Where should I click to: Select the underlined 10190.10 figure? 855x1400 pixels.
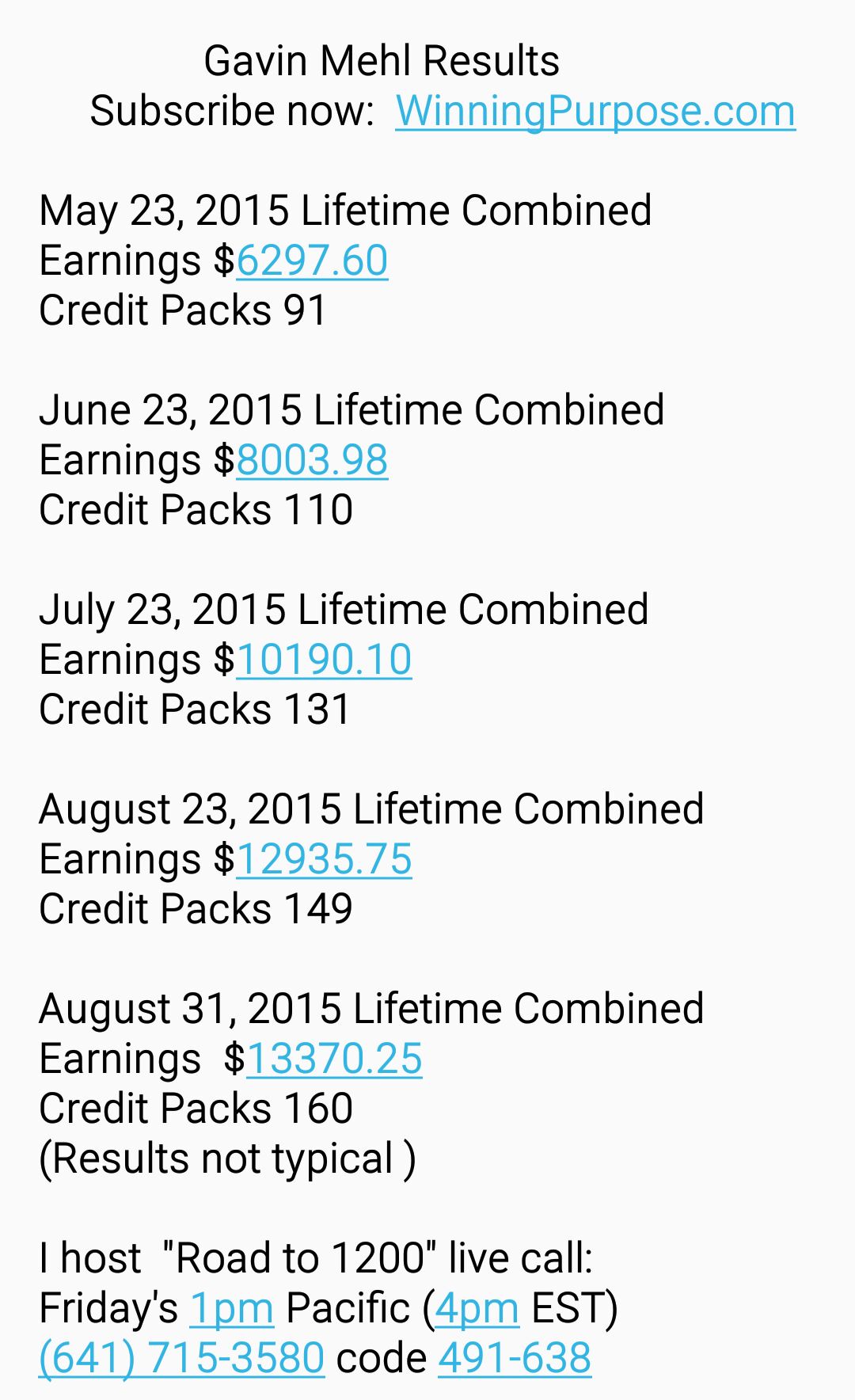click(x=324, y=660)
